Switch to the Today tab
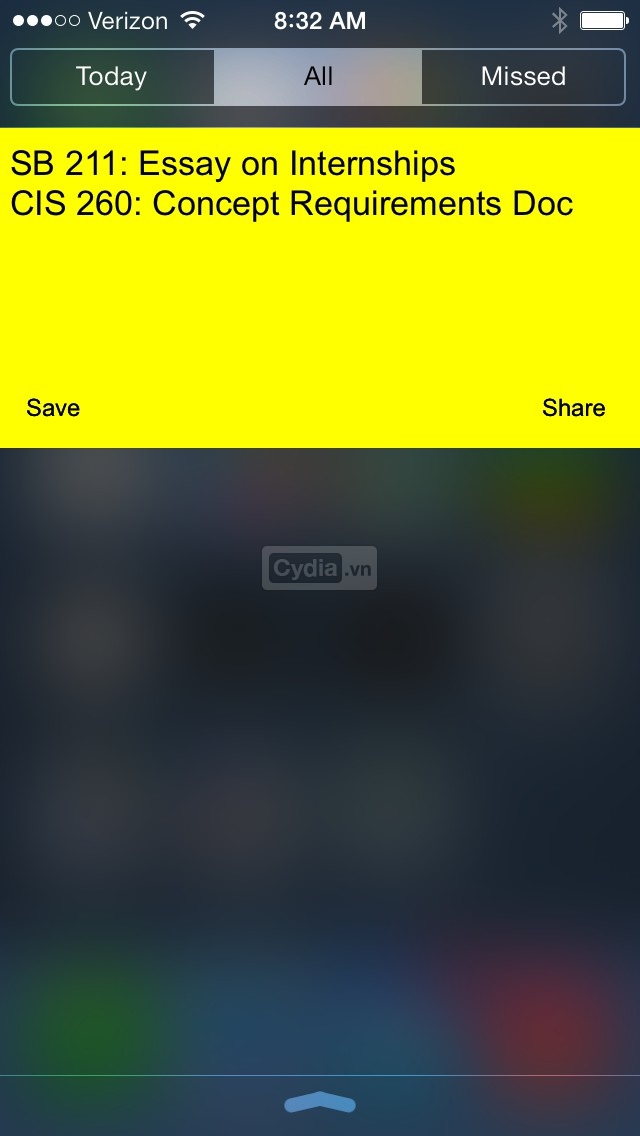640x1136 pixels. [111, 77]
